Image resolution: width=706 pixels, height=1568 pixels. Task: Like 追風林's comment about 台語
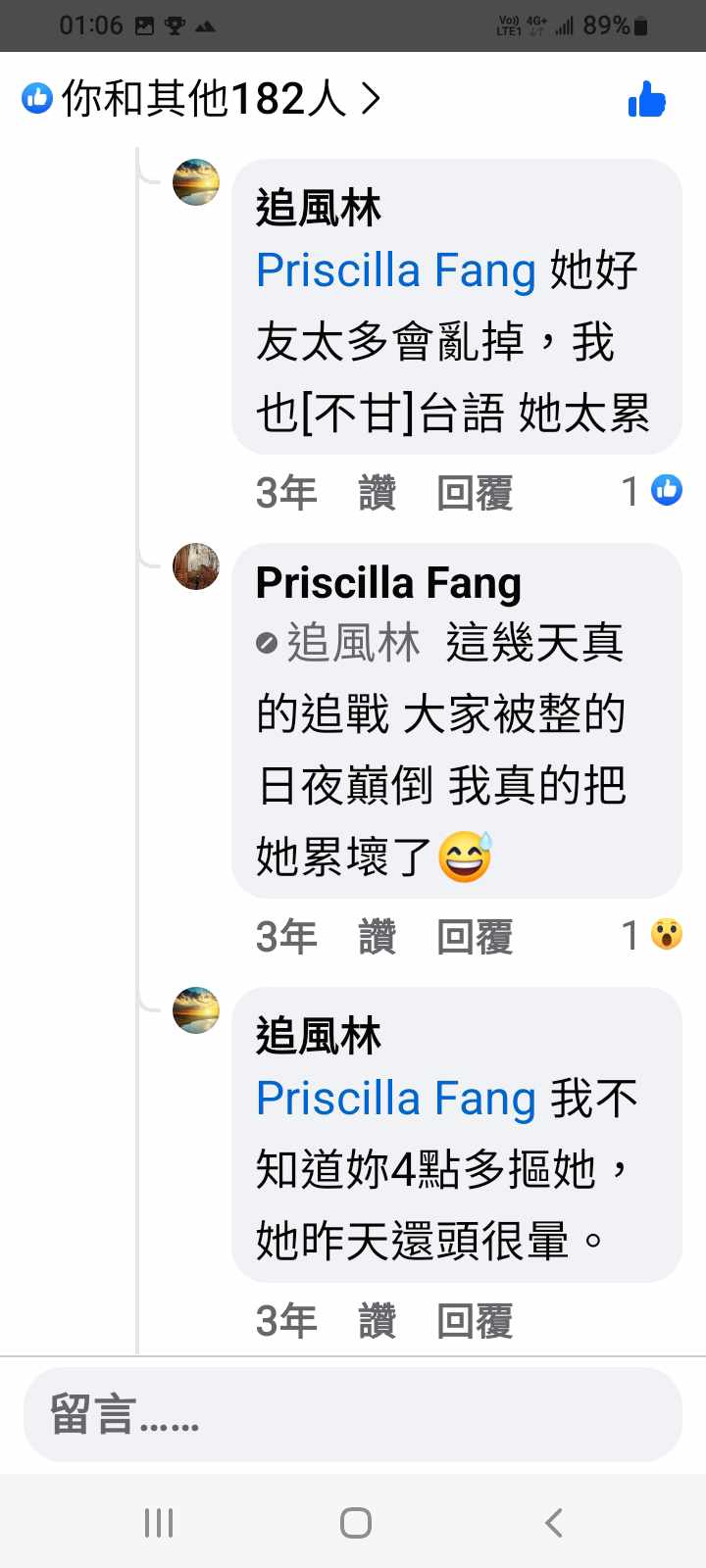(377, 493)
